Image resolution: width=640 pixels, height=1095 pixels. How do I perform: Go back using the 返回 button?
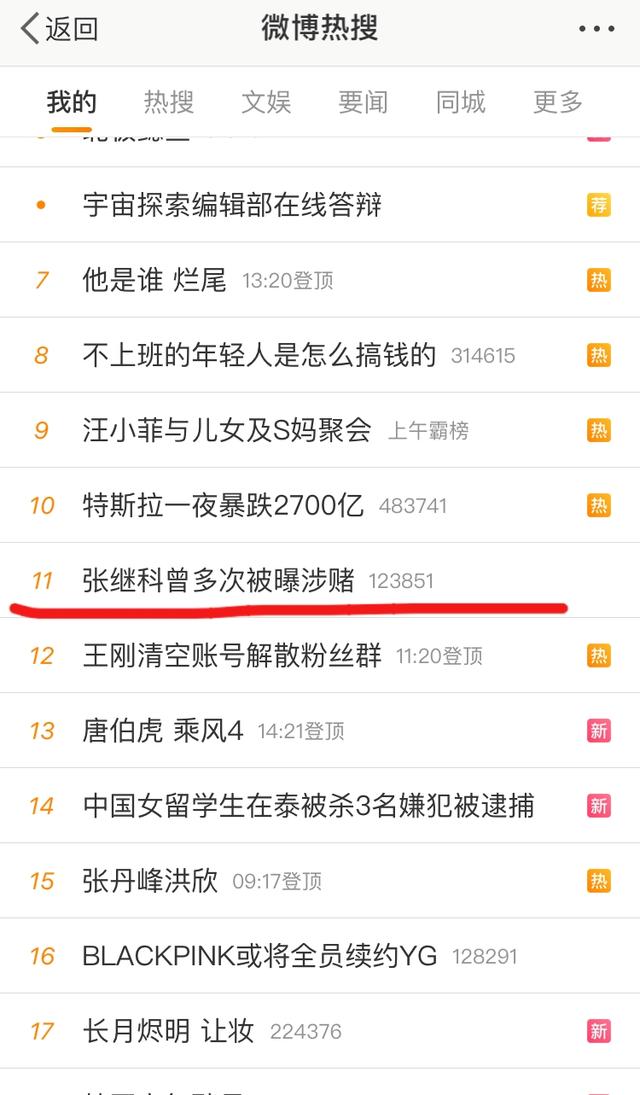(x=60, y=29)
